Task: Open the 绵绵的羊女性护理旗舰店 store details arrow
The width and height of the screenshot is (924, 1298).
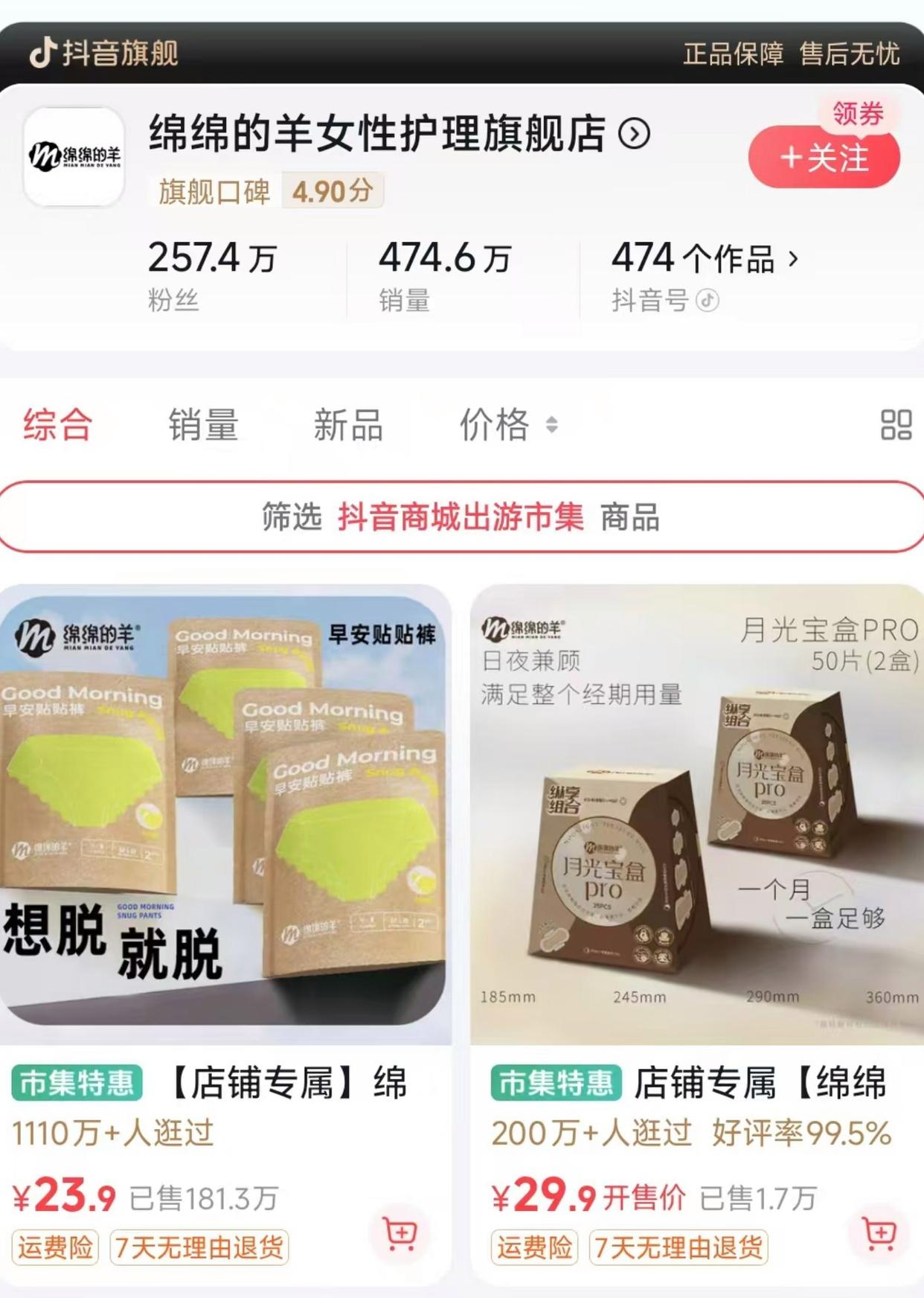Action: pyautogui.click(x=634, y=134)
